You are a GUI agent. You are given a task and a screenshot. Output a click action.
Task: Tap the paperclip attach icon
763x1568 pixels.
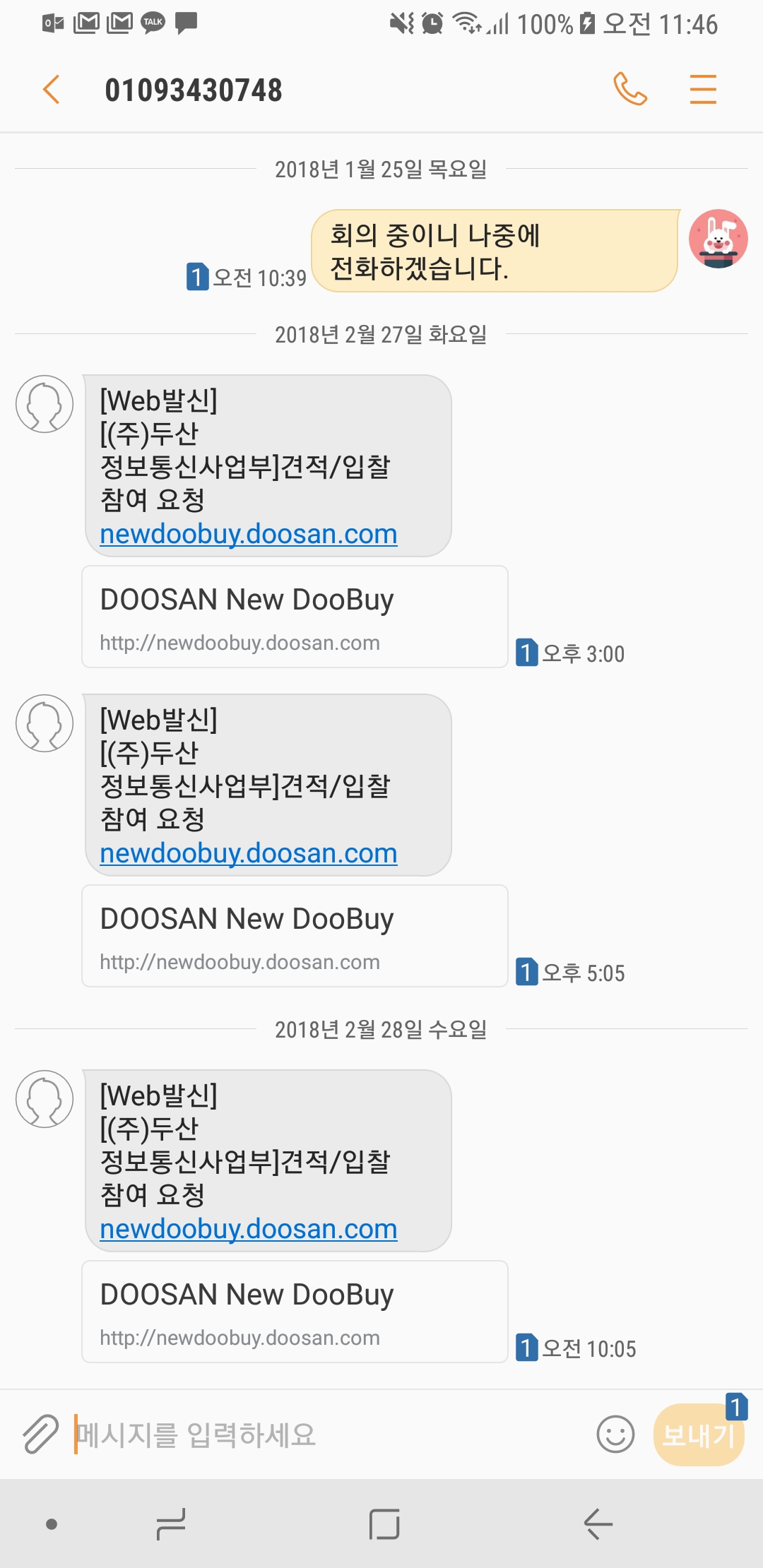click(x=40, y=1435)
